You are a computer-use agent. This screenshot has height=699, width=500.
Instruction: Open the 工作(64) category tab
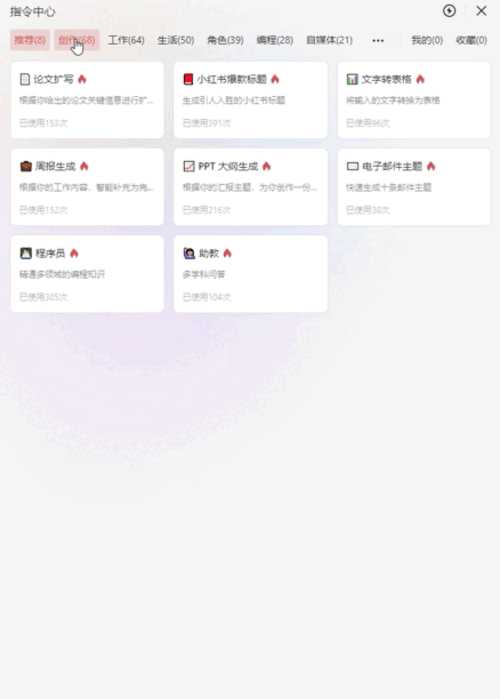pos(127,40)
